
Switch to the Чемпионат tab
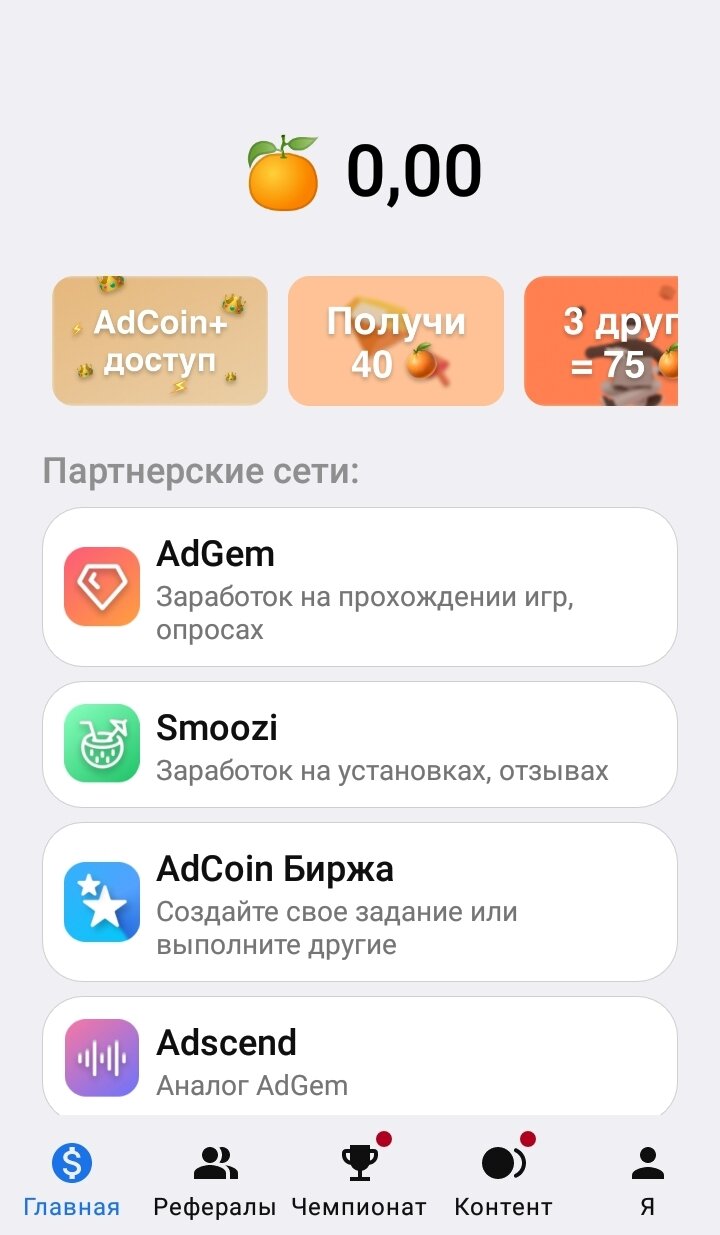359,1180
